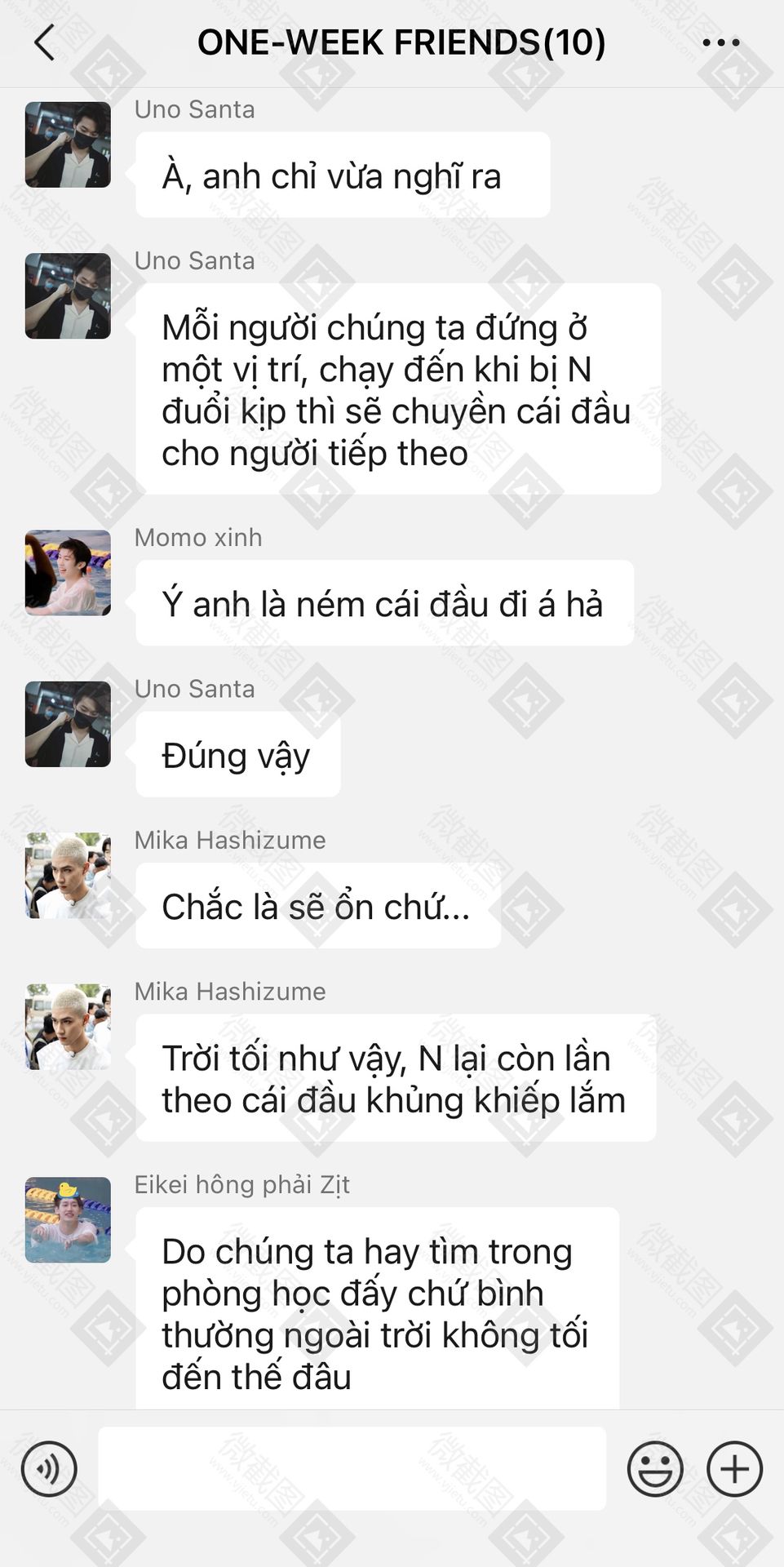Focus the message text field
Image resolution: width=784 pixels, height=1567 pixels.
[x=352, y=1468]
